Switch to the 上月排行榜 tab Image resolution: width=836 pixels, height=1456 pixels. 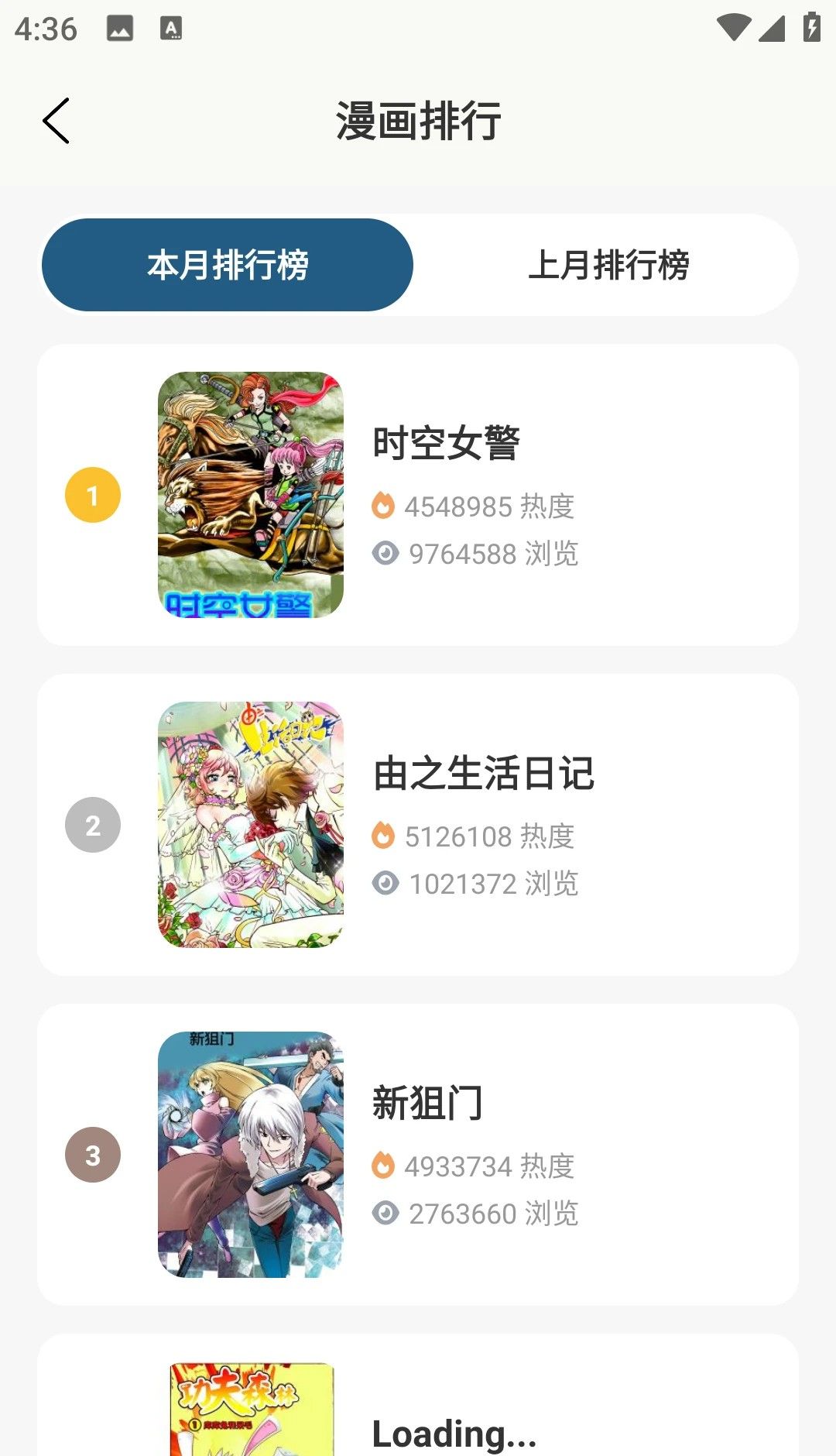[x=608, y=265]
